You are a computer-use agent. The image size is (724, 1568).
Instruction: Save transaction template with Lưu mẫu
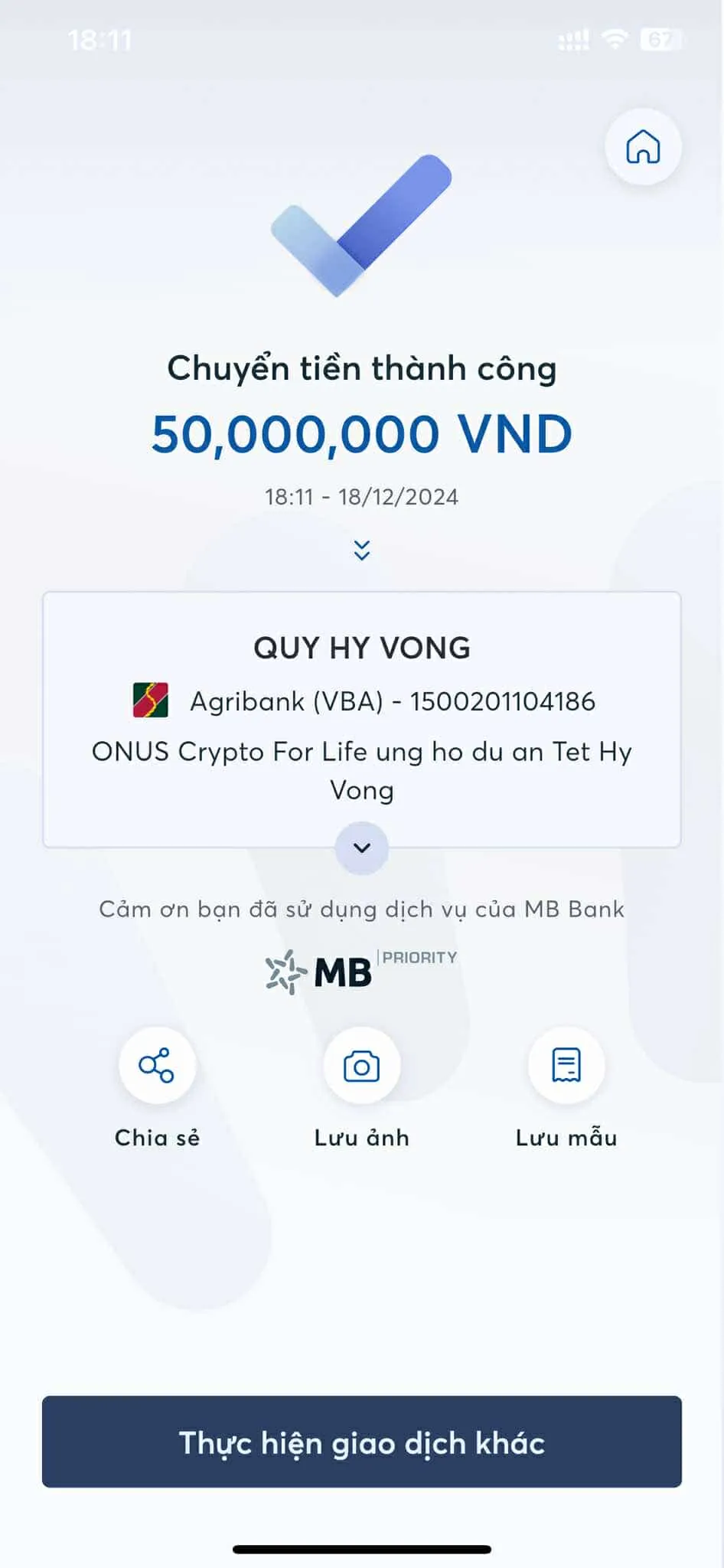point(566,1066)
